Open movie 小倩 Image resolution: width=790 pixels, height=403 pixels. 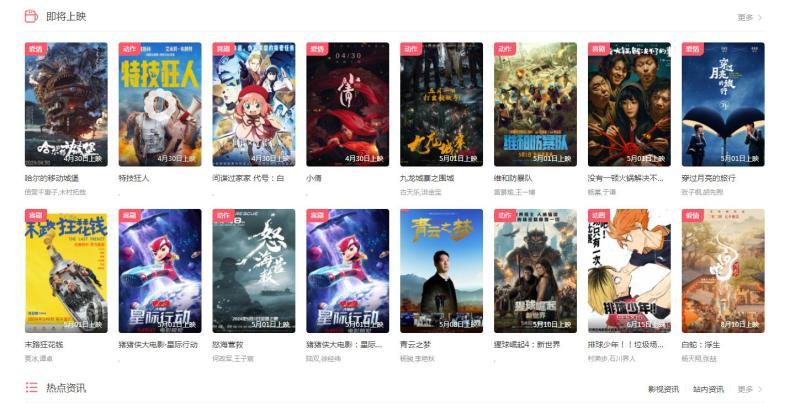[347, 104]
